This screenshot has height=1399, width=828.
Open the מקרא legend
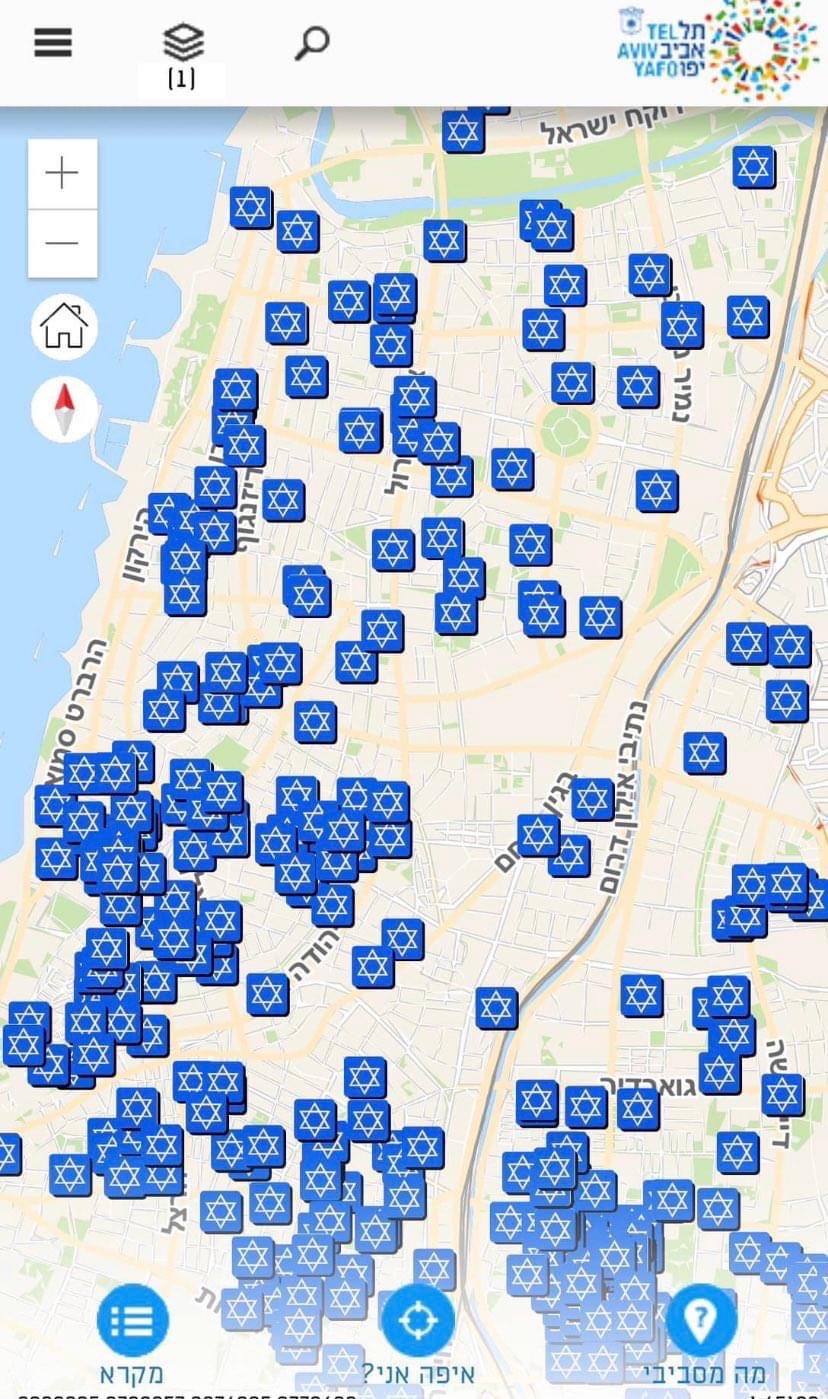point(132,1321)
